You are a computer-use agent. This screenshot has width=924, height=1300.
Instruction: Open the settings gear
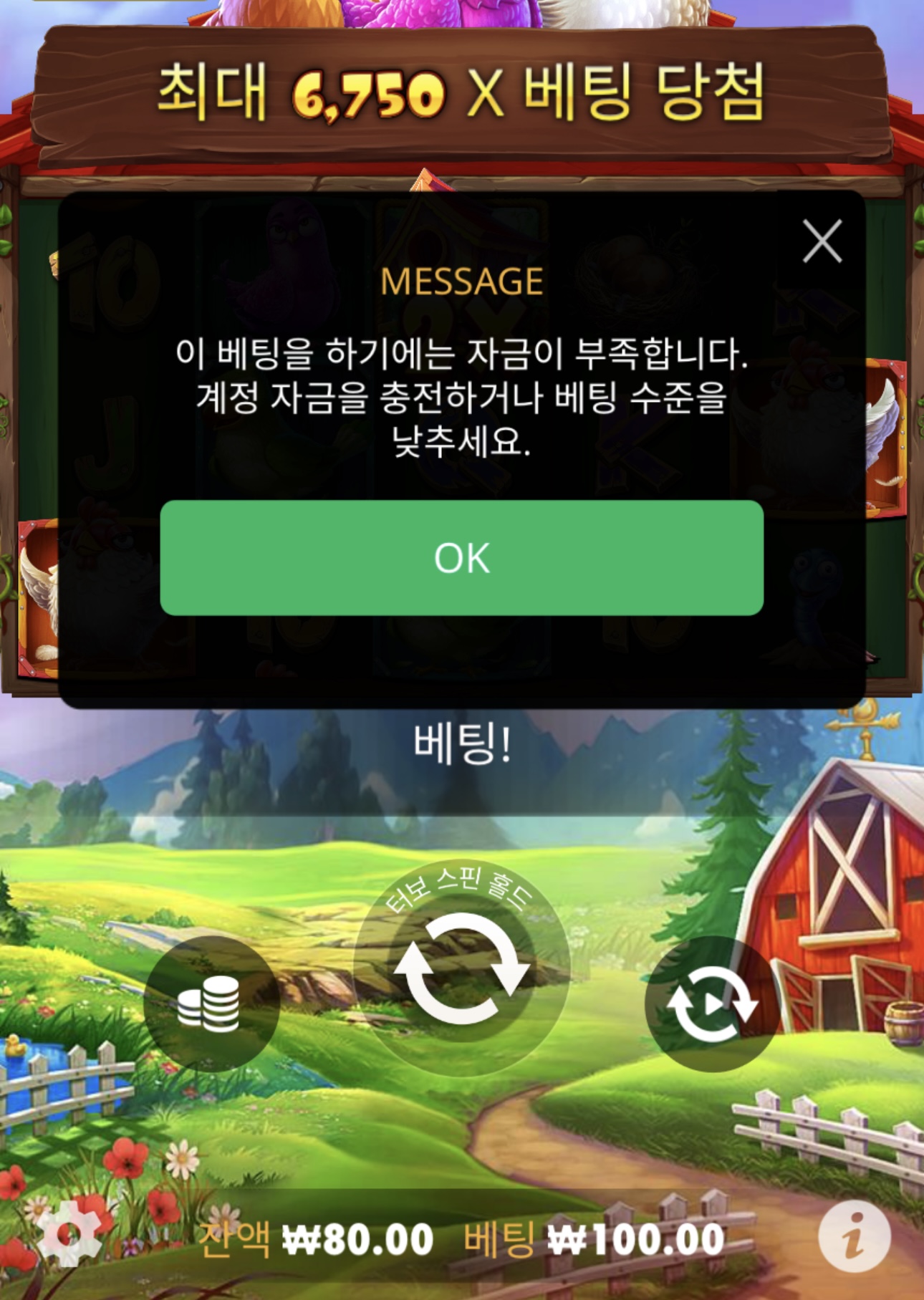pyautogui.click(x=69, y=1233)
